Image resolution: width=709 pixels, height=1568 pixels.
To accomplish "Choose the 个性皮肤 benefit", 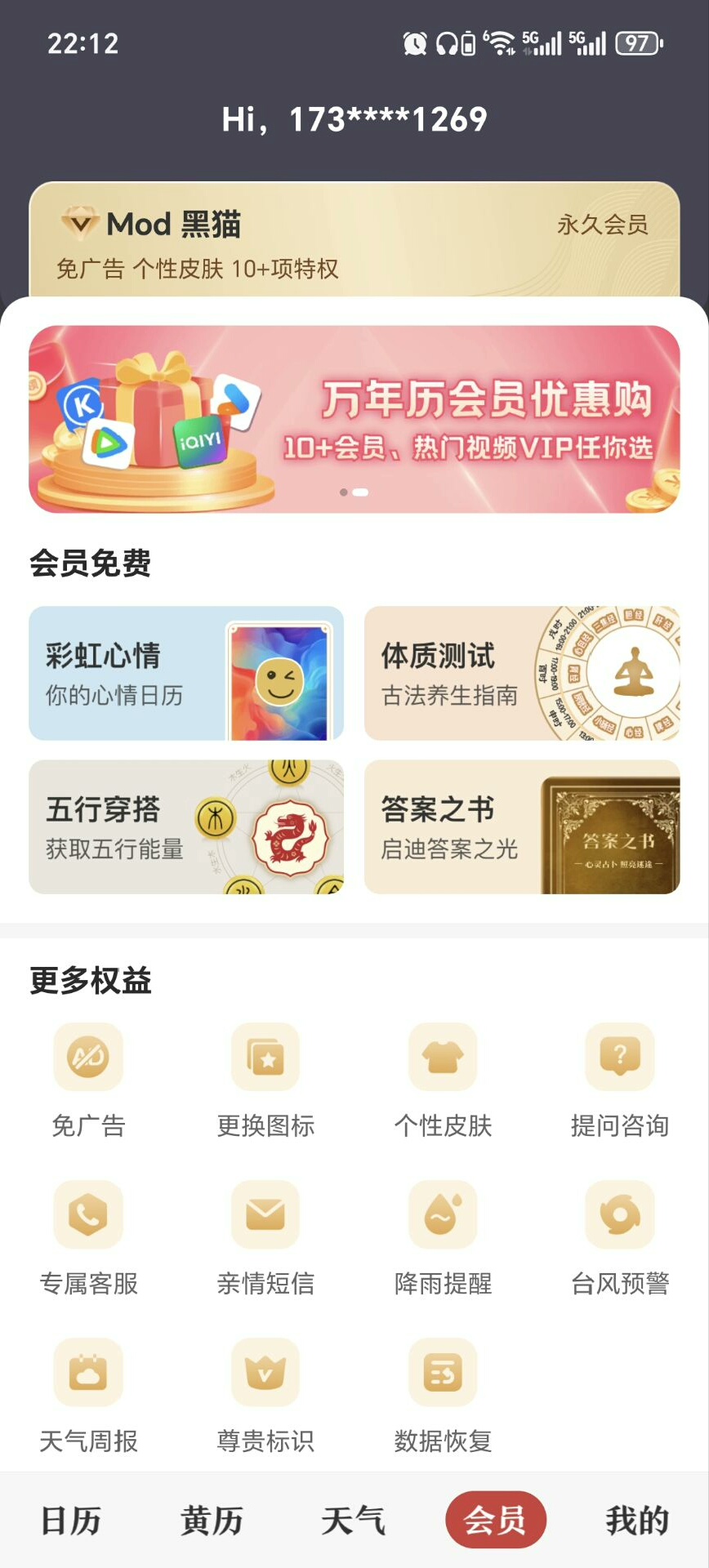I will (x=443, y=1080).
